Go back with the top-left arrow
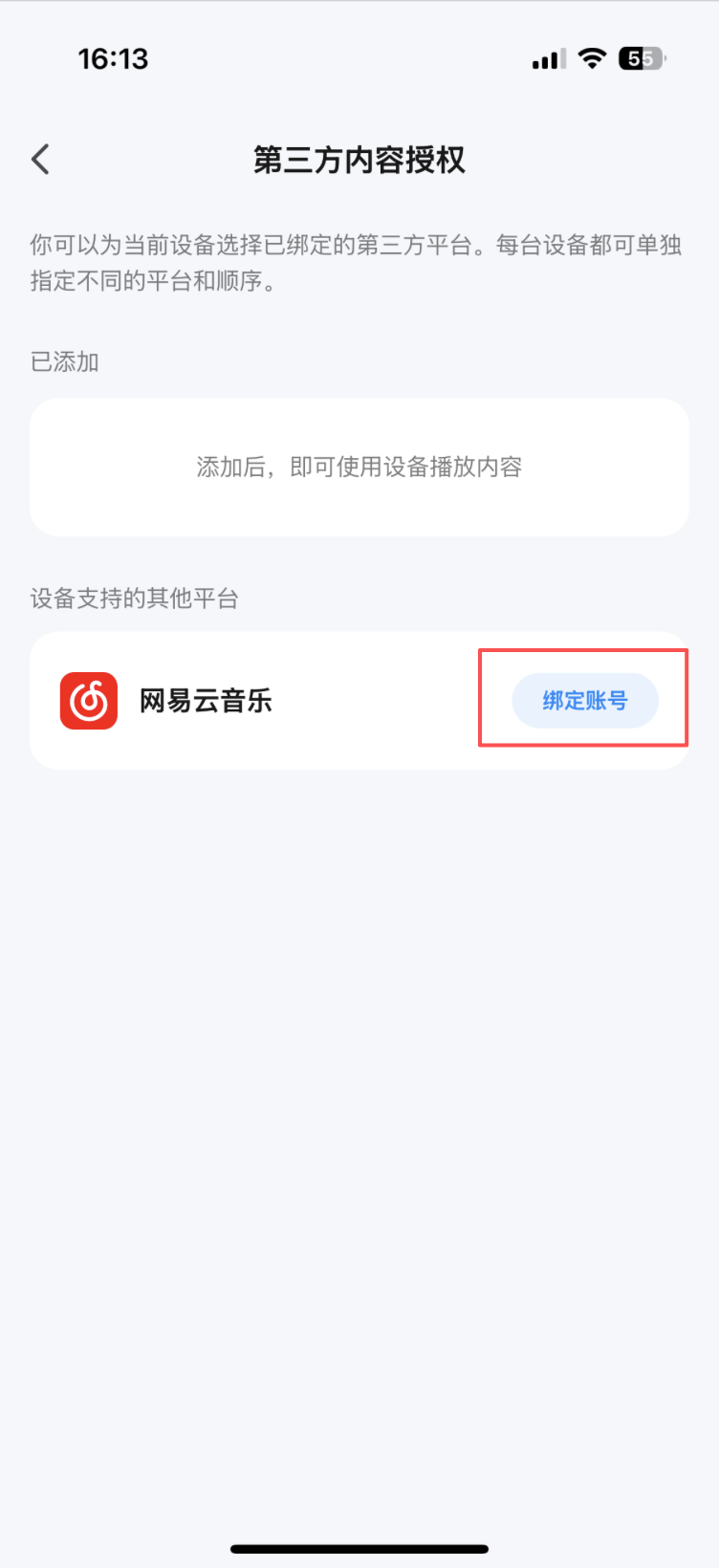This screenshot has width=719, height=1568. tap(40, 160)
